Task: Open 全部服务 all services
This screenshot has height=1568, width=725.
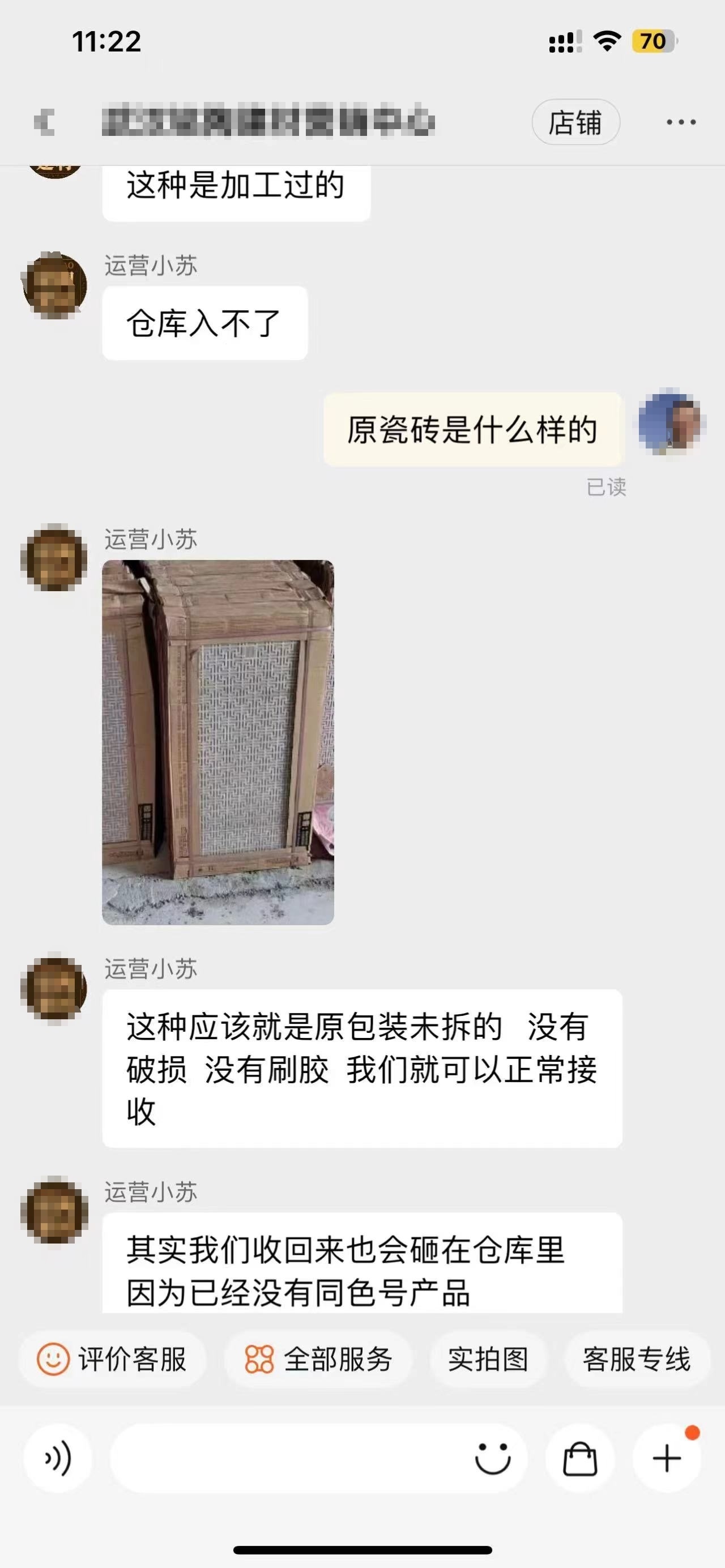Action: point(318,1358)
